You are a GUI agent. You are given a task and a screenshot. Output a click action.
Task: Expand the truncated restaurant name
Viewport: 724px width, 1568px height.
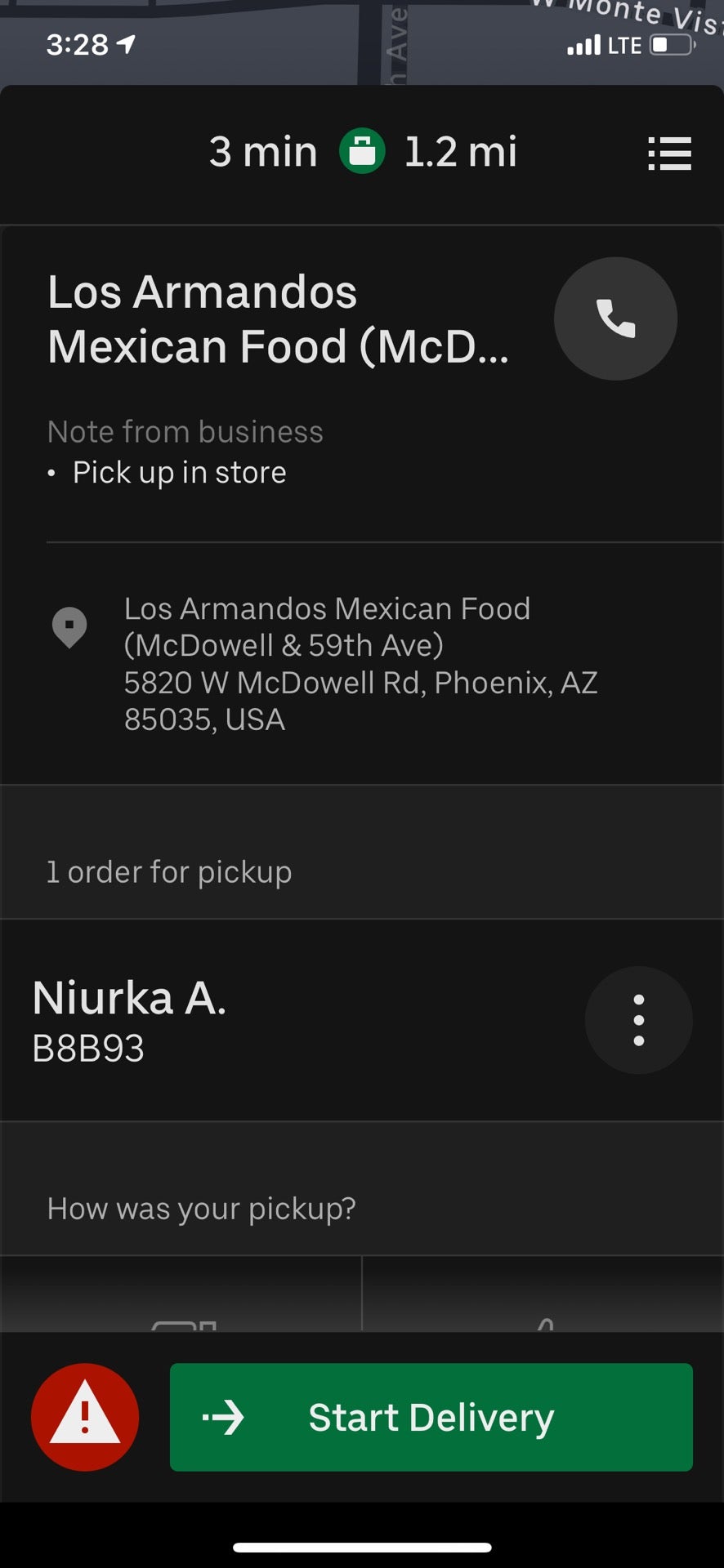278,318
